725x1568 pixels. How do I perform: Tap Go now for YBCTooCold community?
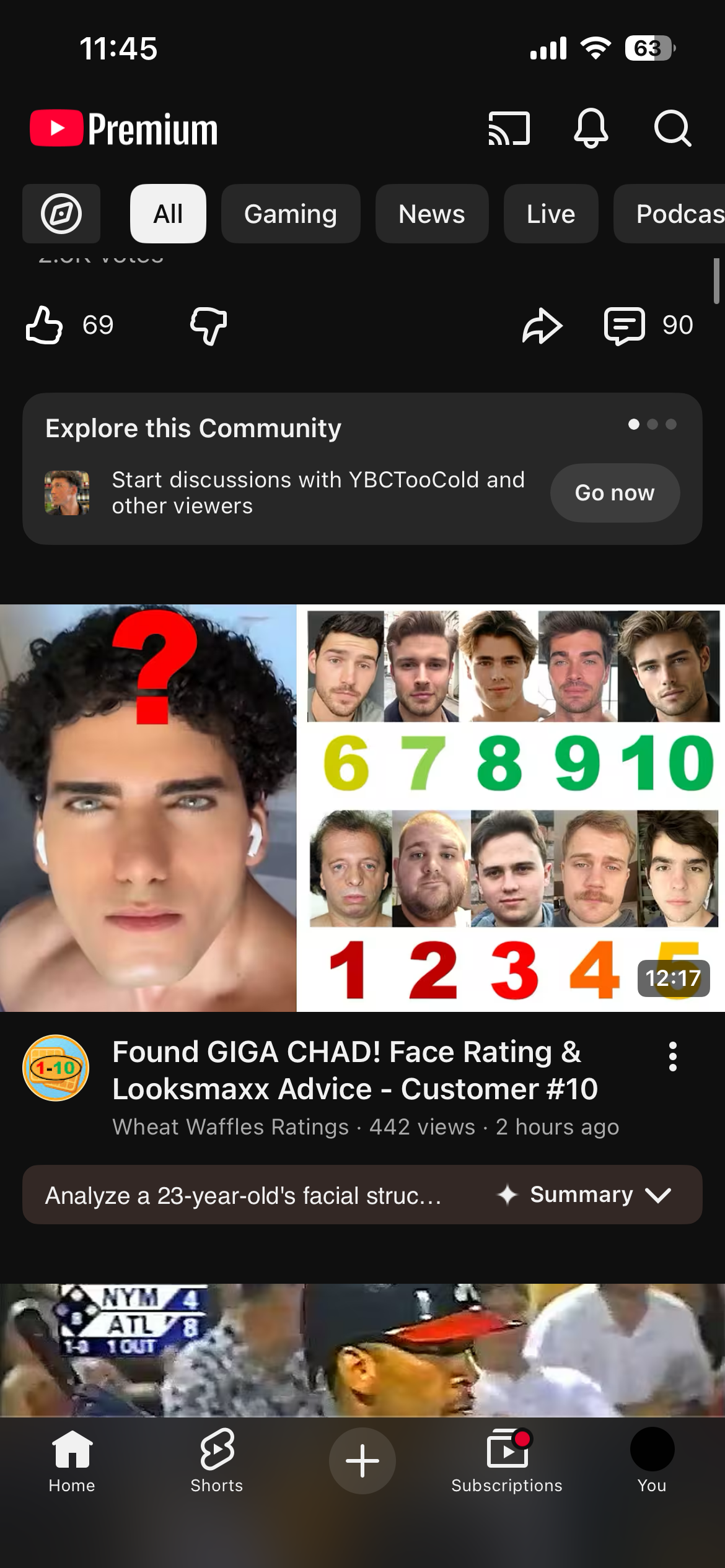point(614,493)
